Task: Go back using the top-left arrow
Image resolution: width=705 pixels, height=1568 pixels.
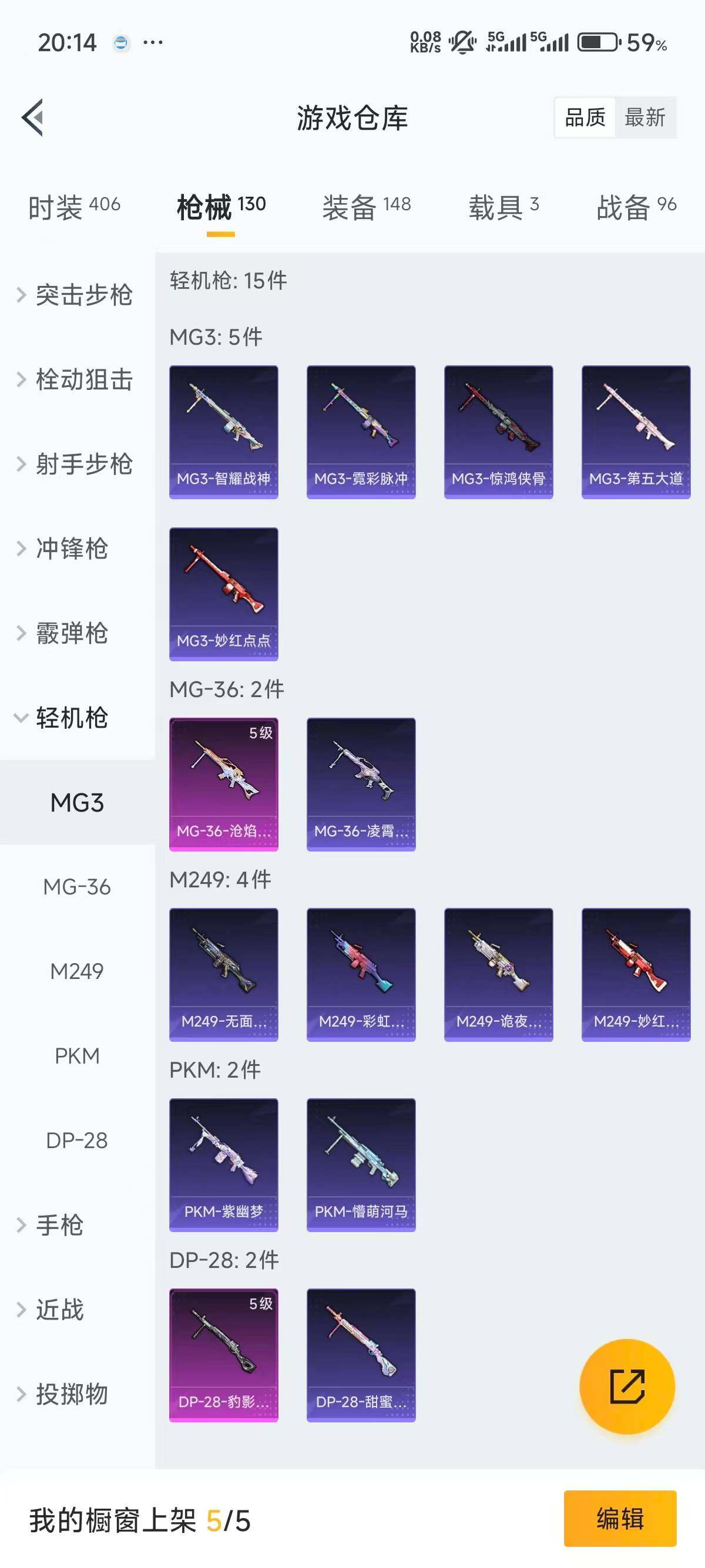Action: pos(33,117)
